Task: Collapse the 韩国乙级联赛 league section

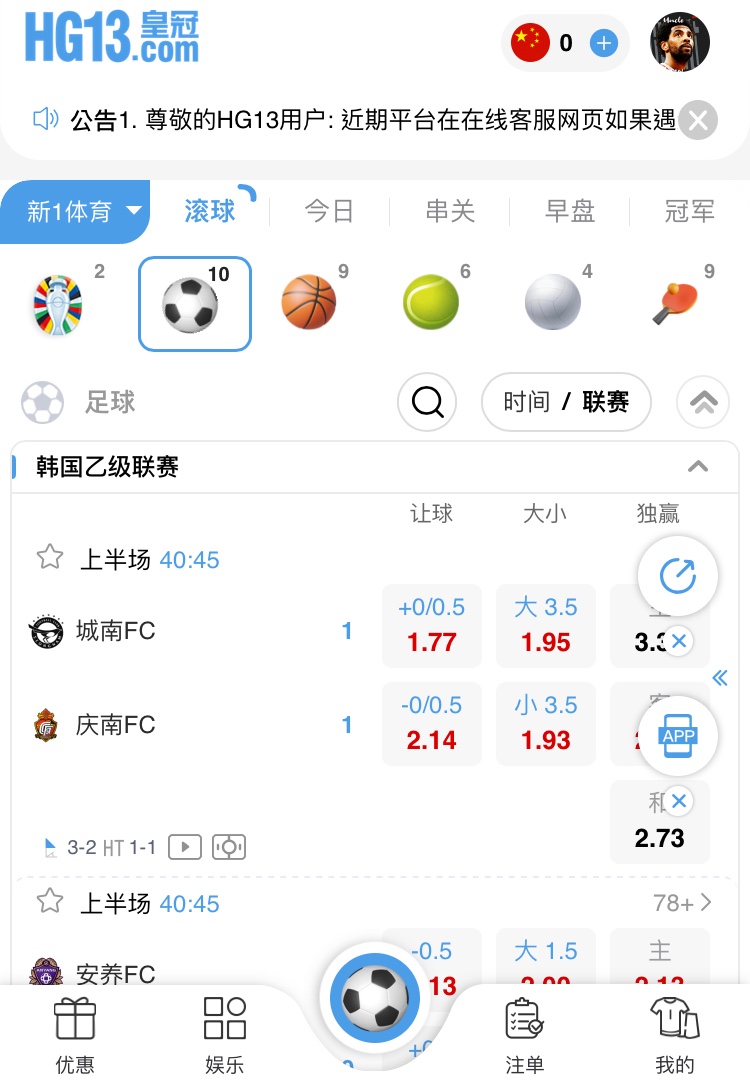Action: (698, 466)
